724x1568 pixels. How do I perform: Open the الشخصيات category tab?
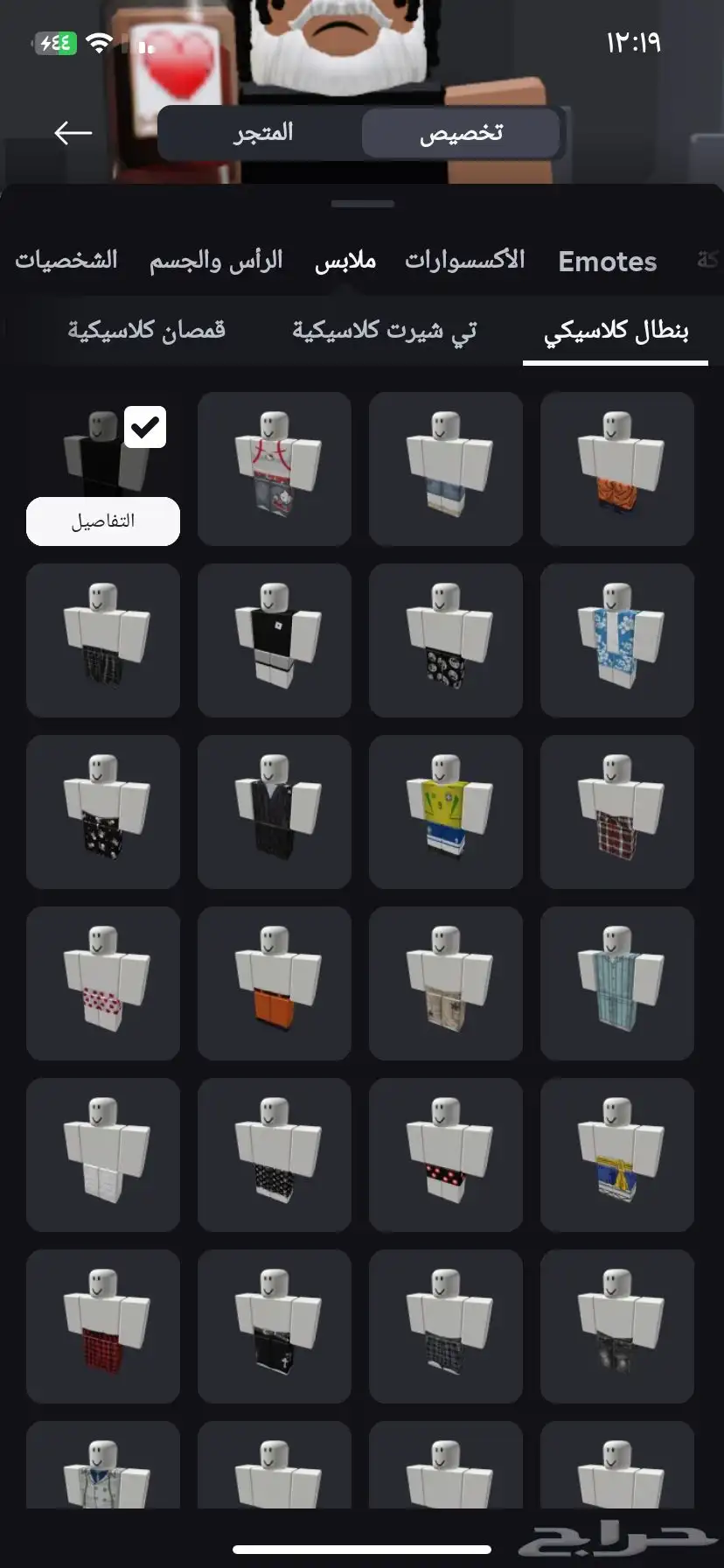[66, 261]
